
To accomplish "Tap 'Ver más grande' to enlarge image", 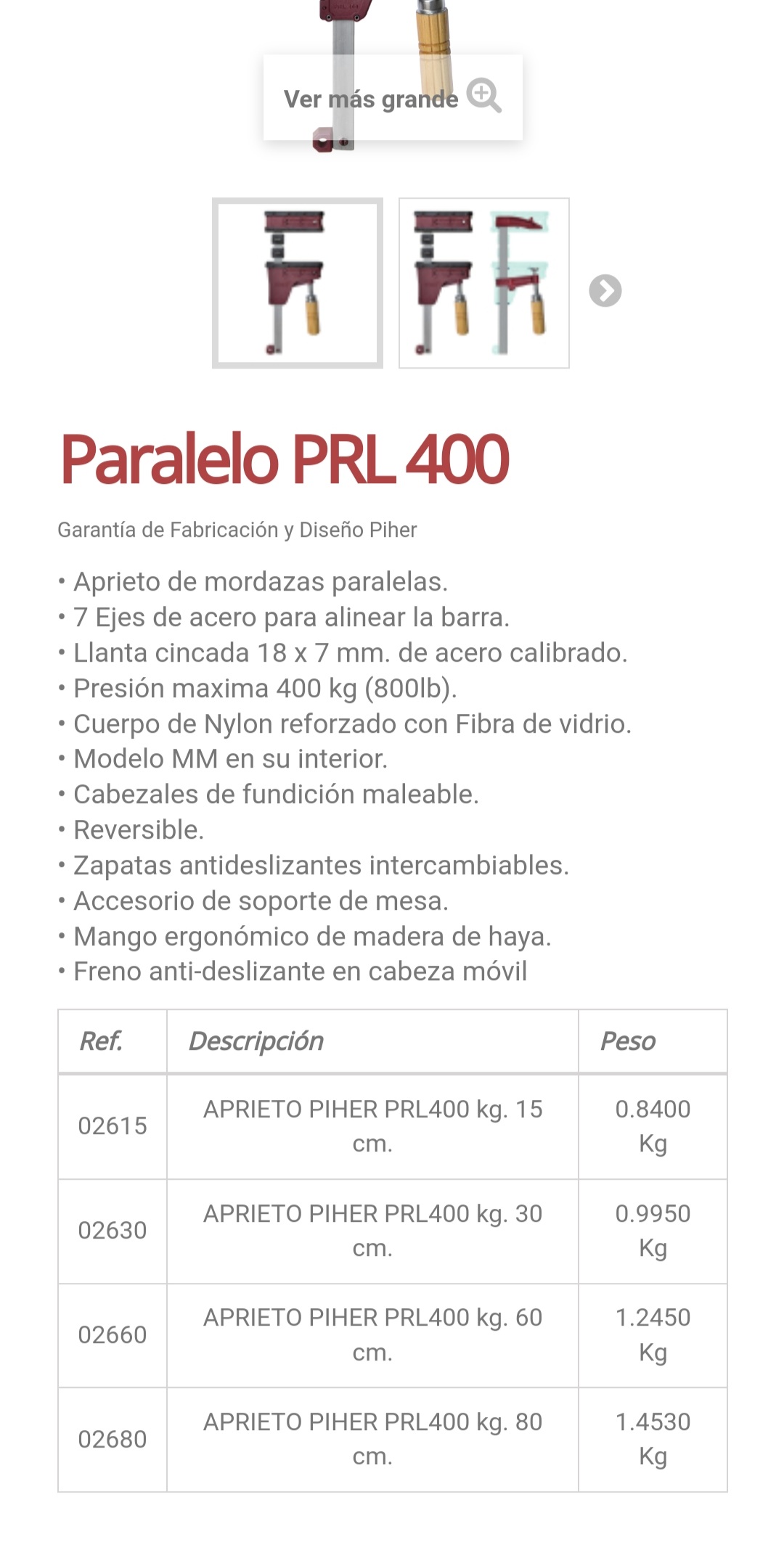I will (x=393, y=97).
